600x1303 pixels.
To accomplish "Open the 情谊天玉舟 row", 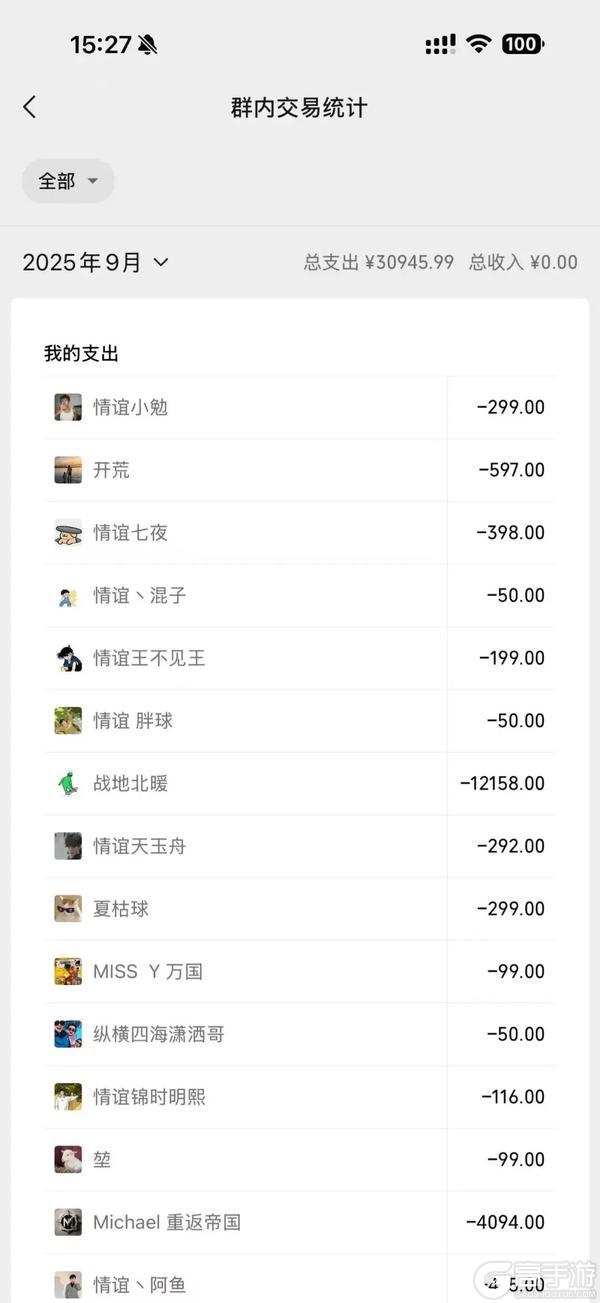I will coord(299,846).
